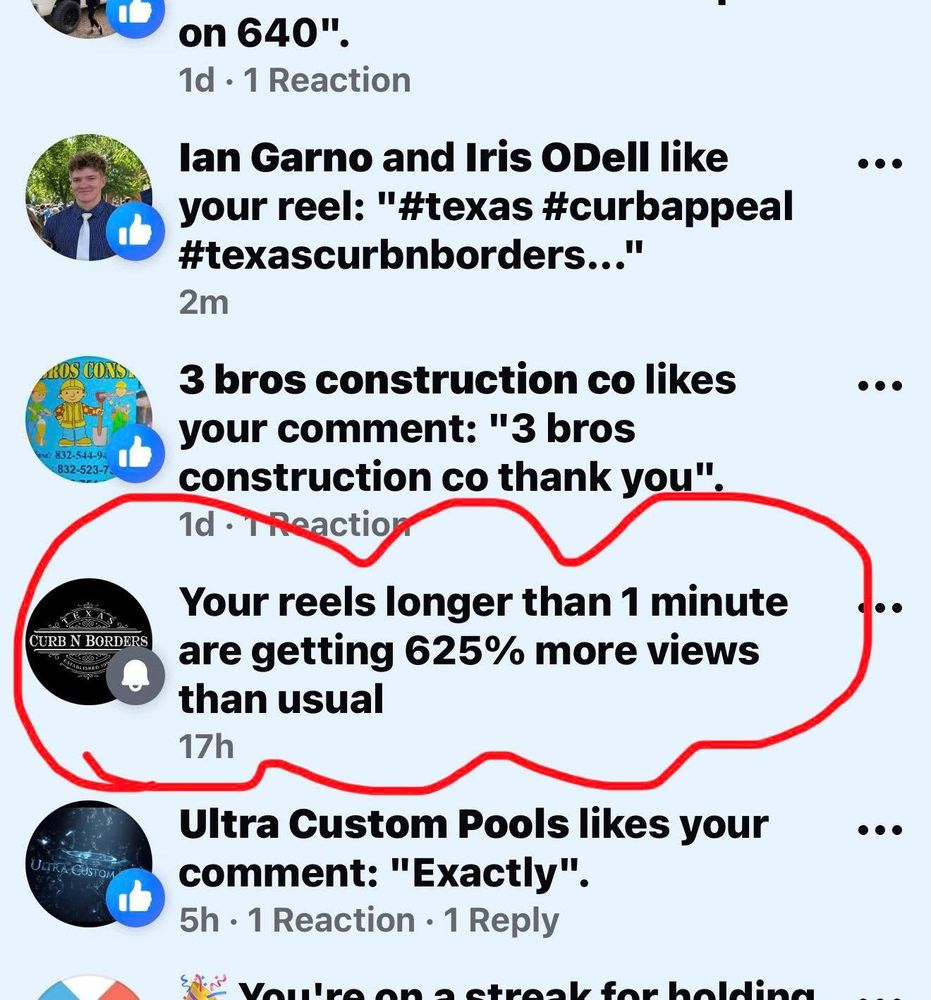Open options for reels views notification
Screen dimensions: 931x1000
tap(880, 607)
